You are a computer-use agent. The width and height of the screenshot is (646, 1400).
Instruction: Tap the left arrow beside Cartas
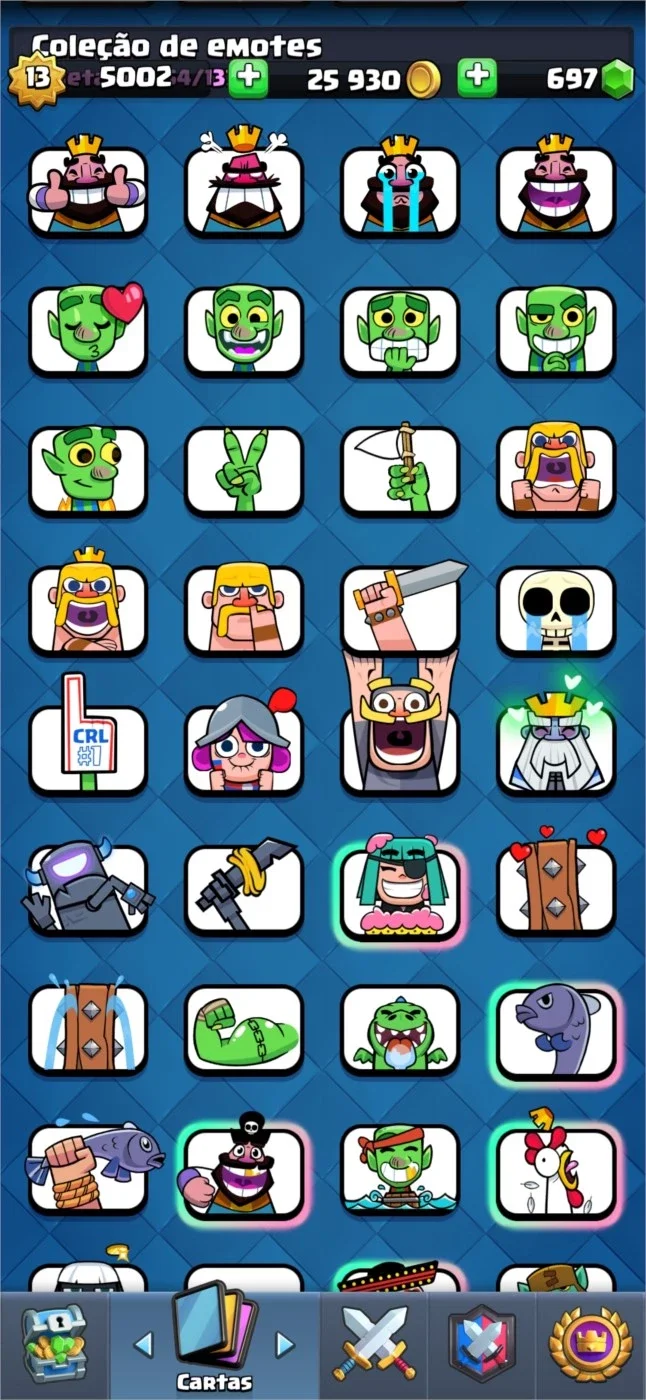tap(143, 1344)
